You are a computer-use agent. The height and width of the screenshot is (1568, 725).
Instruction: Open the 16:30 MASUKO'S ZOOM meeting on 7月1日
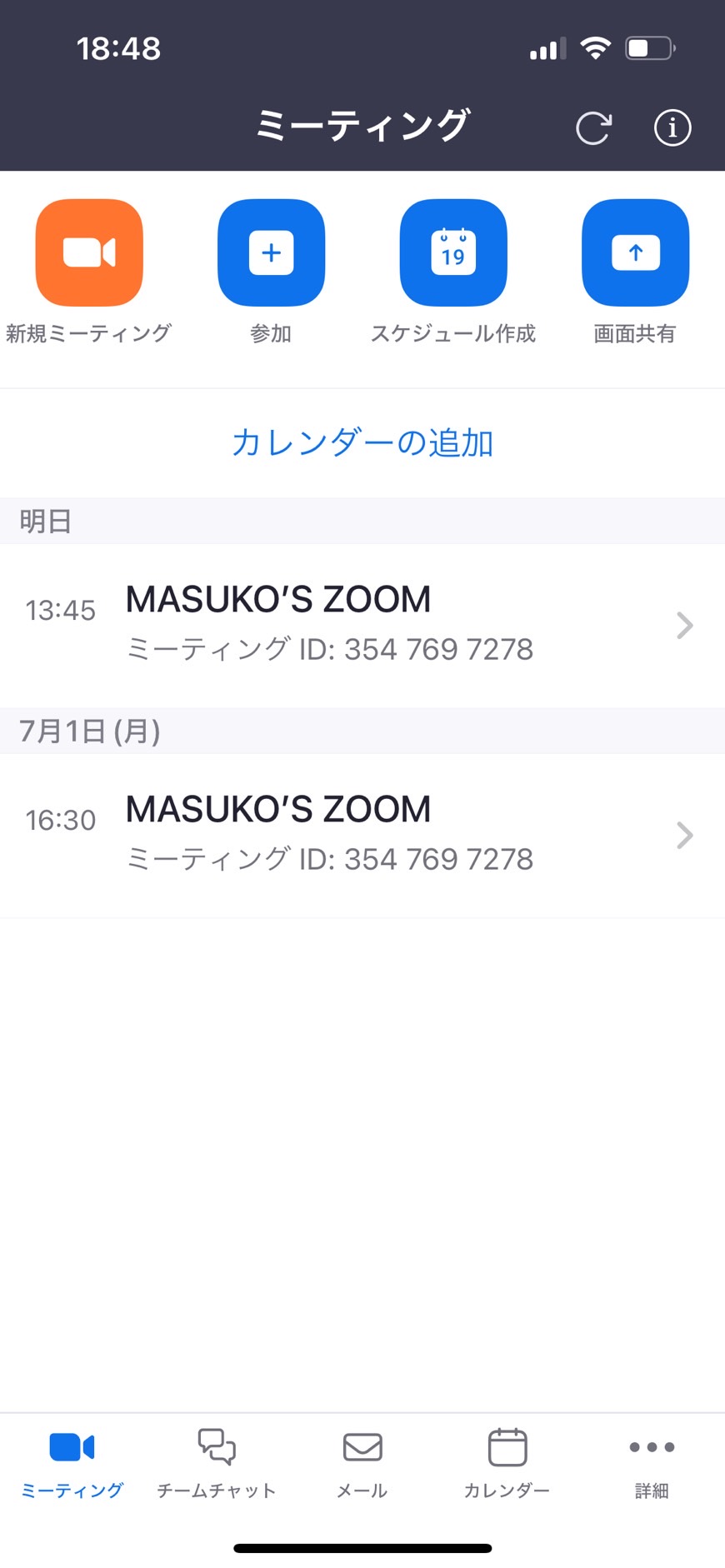362,835
